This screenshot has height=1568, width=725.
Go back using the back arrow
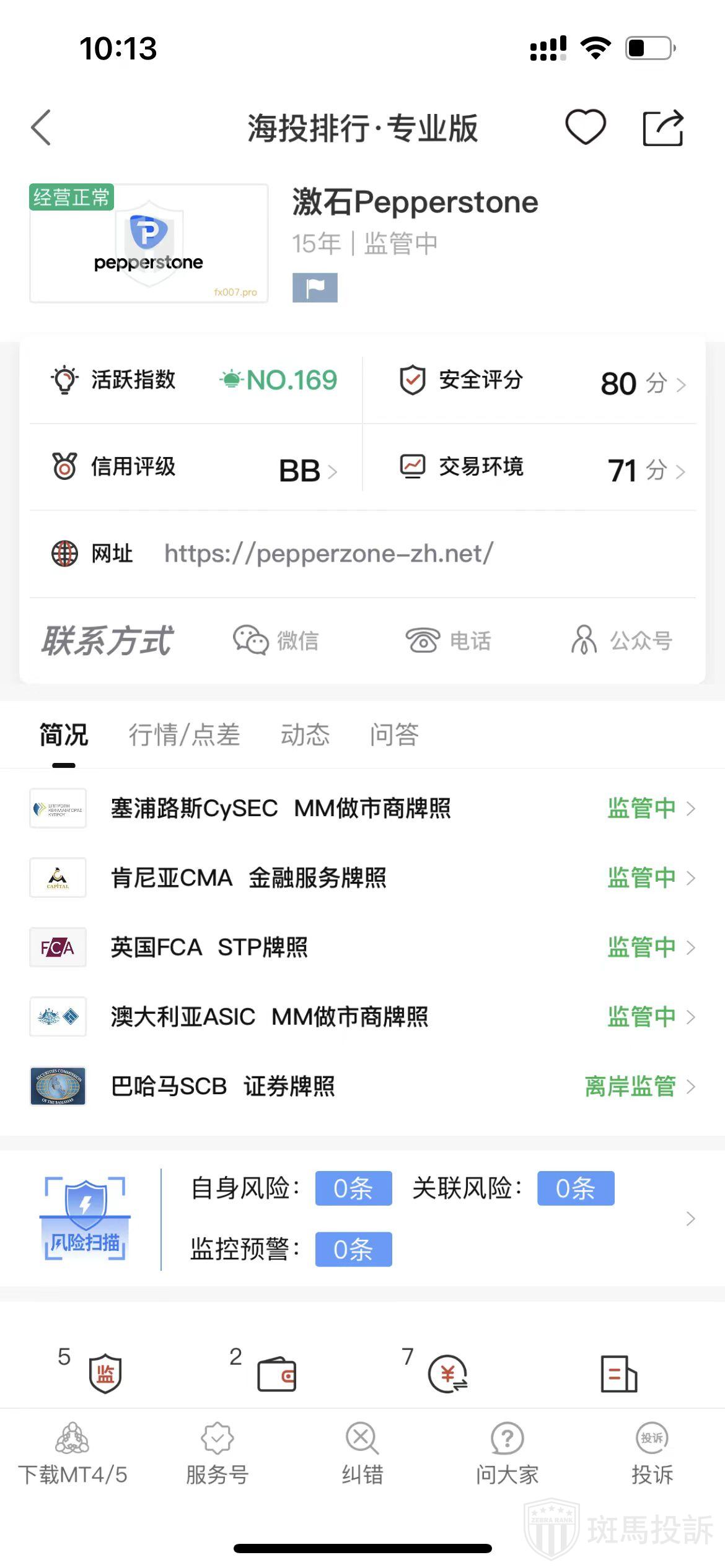tap(41, 128)
